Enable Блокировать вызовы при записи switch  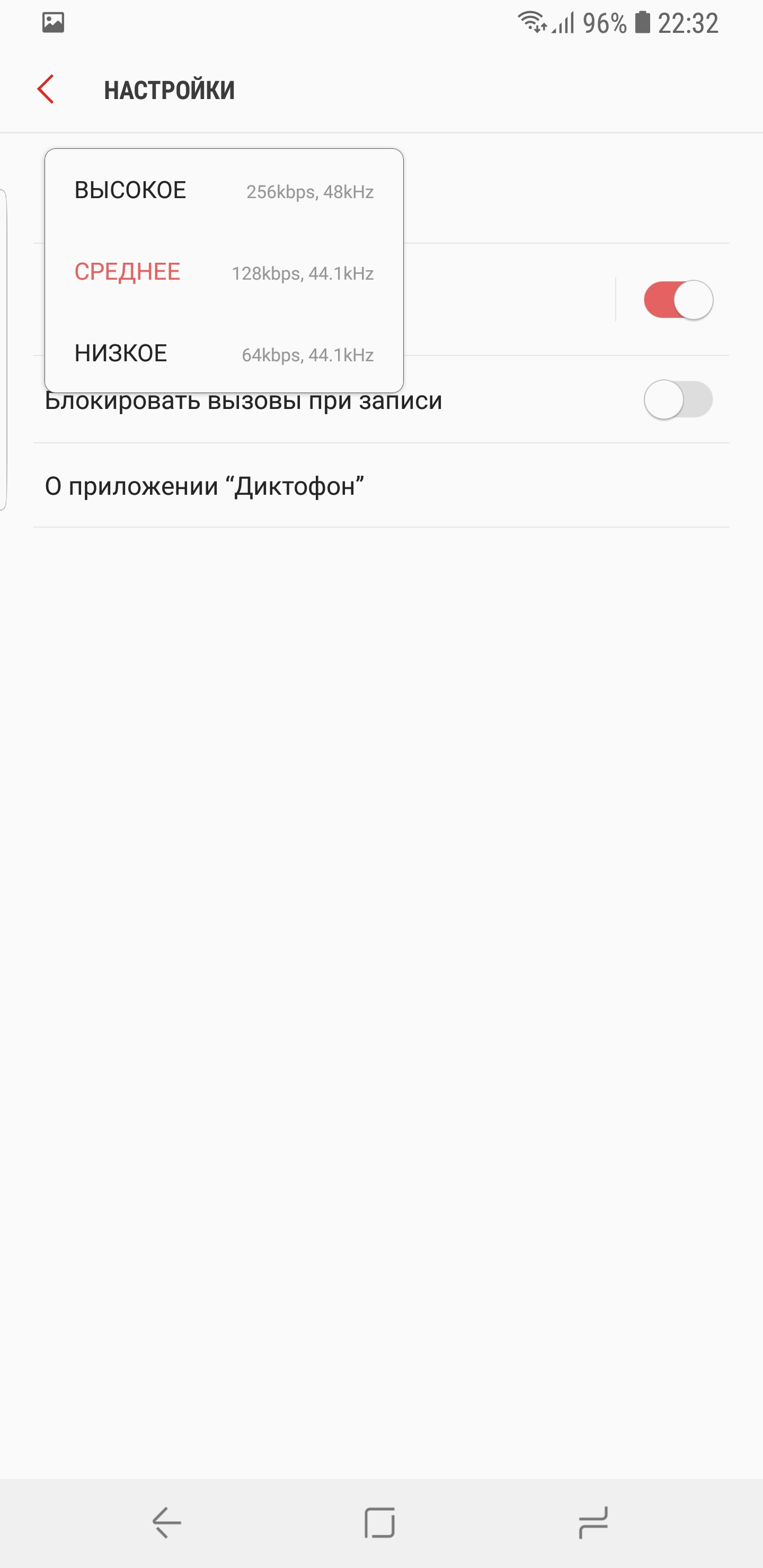pos(678,399)
